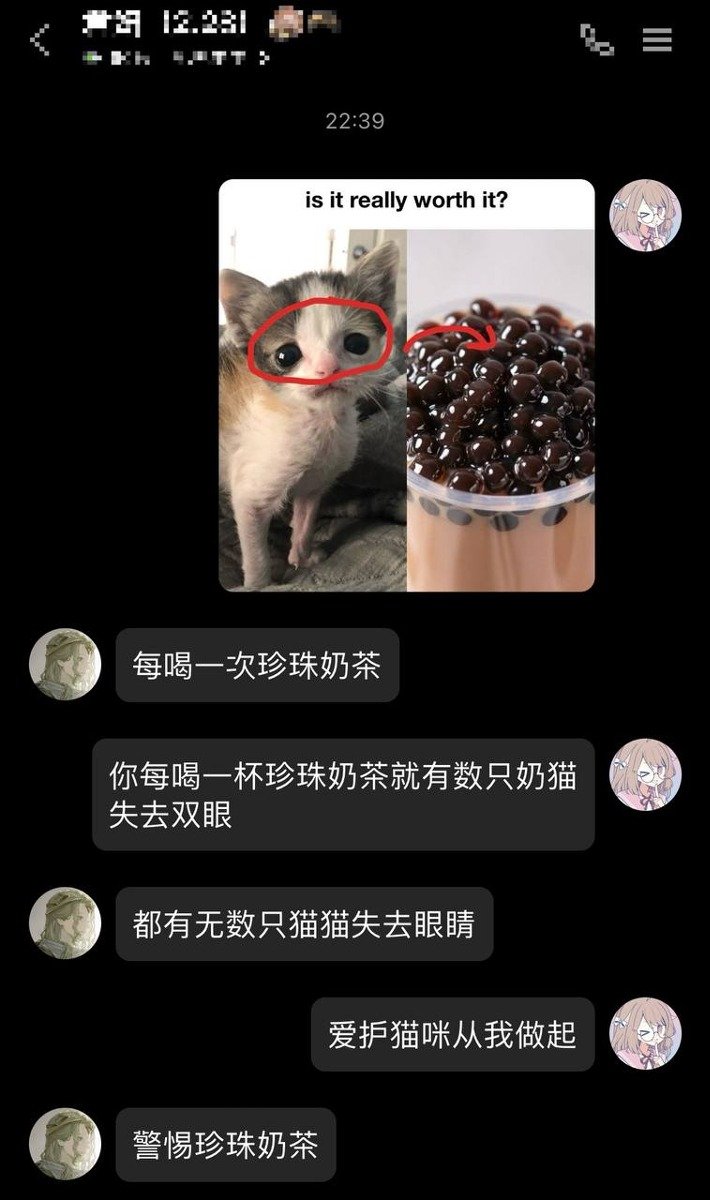Open the chat menu
Viewport: 710px width, 1200px height.
[657, 40]
